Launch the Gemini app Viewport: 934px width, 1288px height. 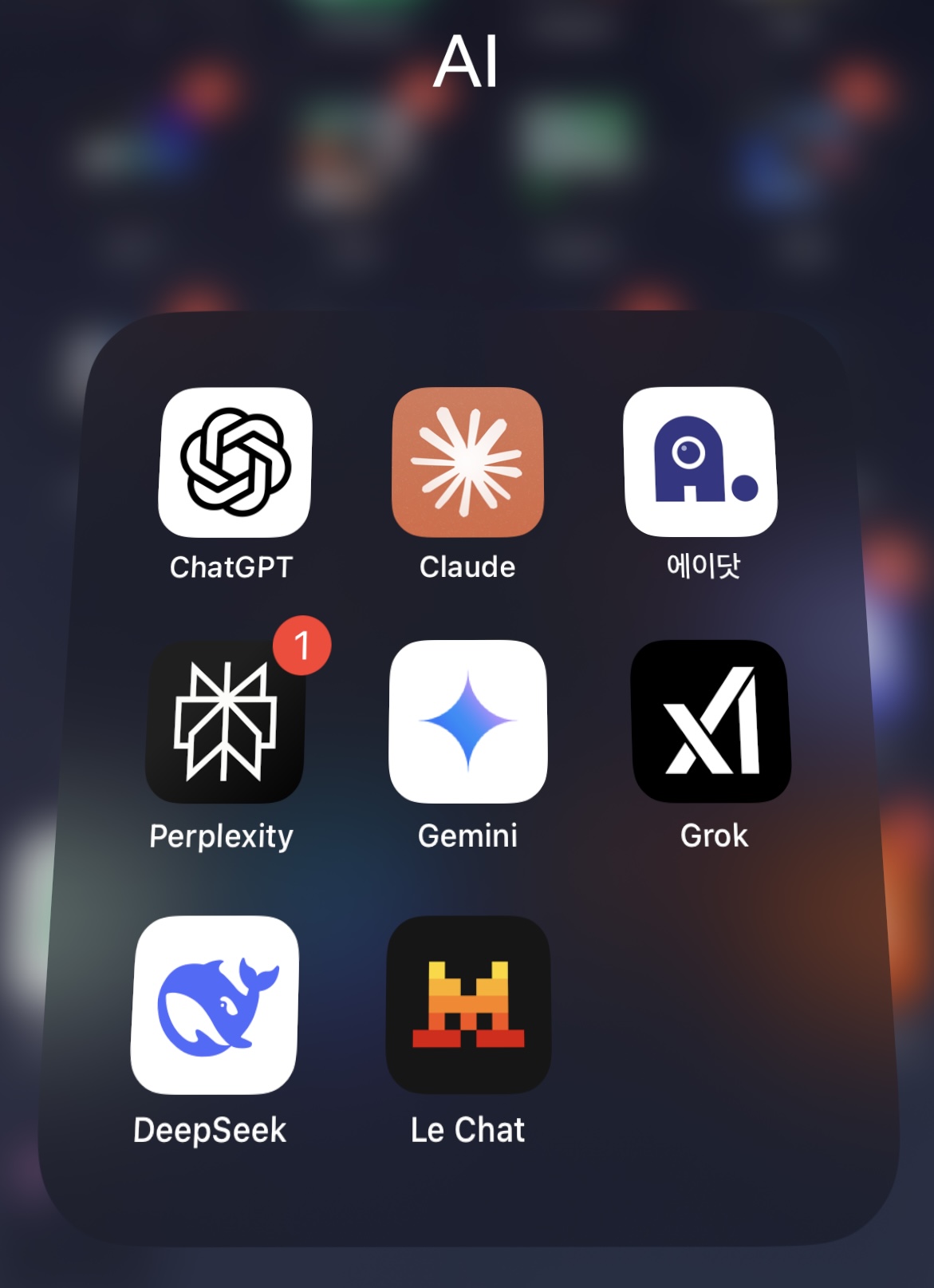(468, 721)
